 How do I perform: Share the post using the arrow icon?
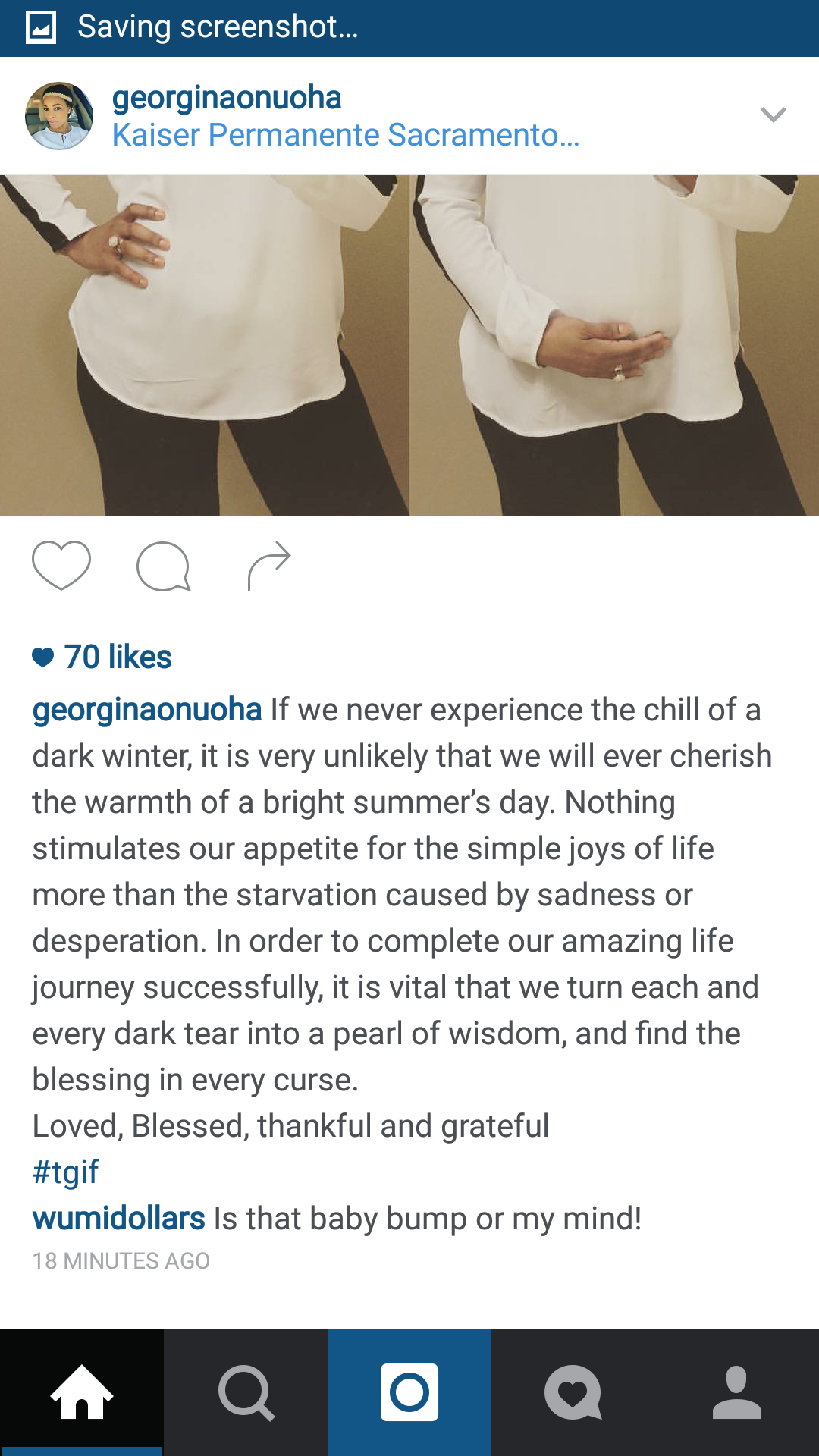[x=269, y=566]
